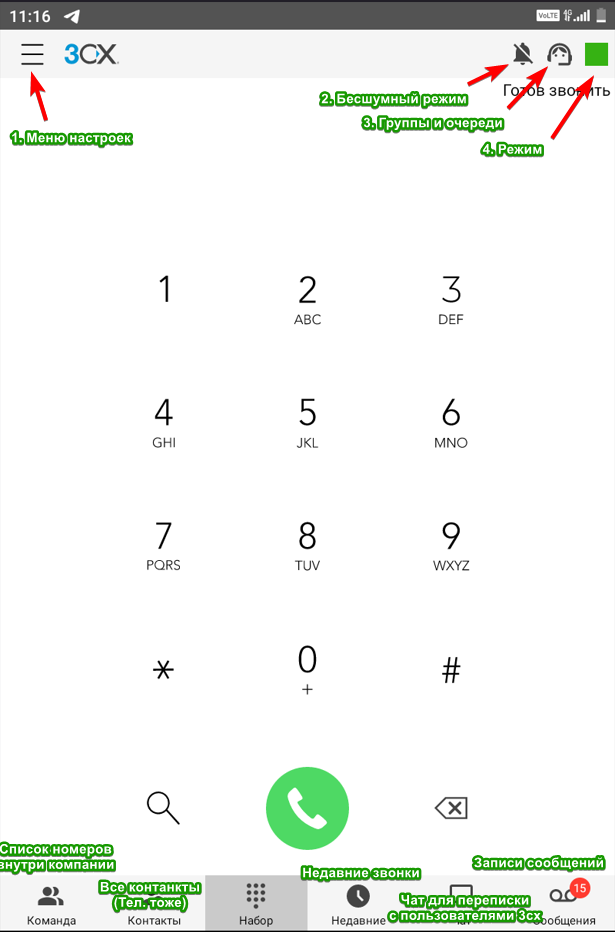
Task: Tap the star key
Action: pos(164,670)
